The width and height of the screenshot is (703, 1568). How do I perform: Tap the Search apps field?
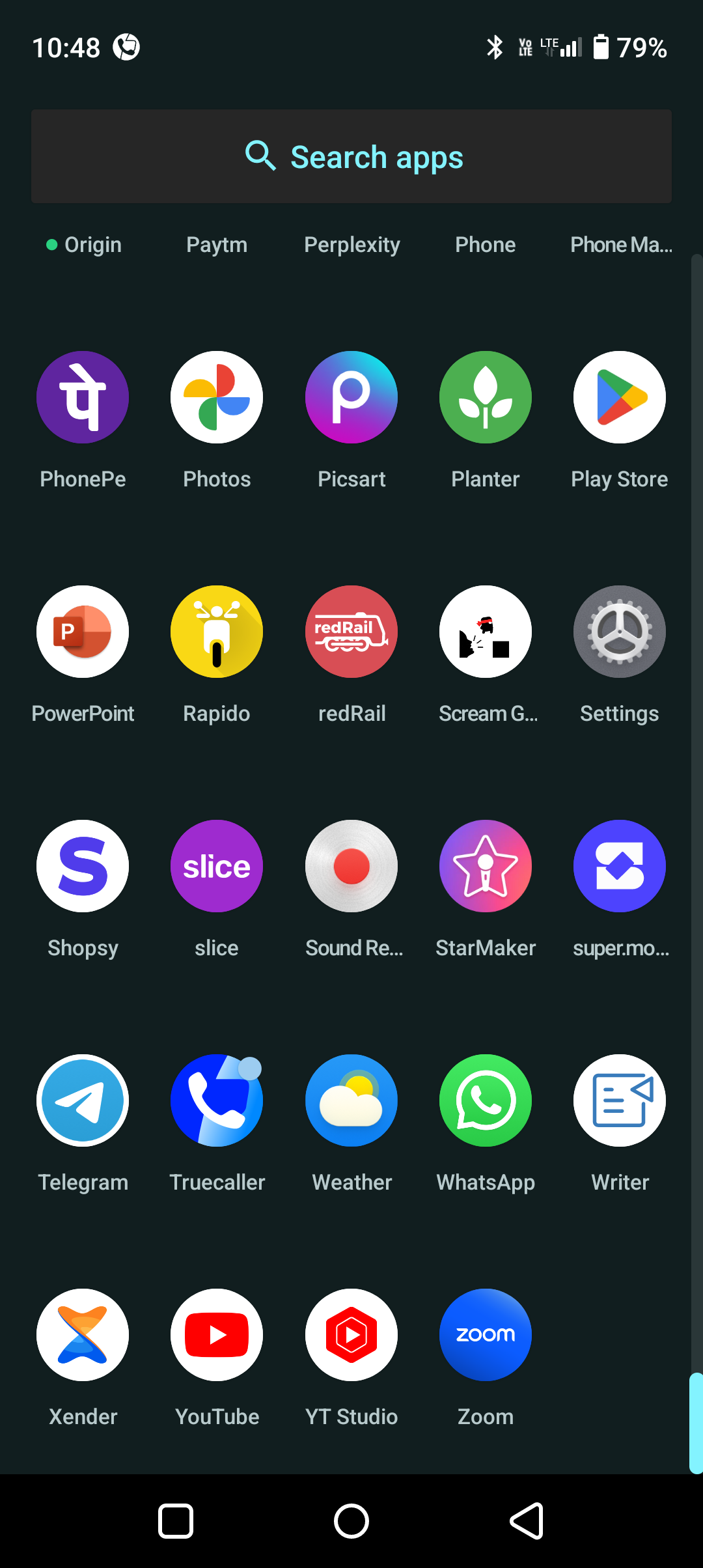(x=351, y=156)
